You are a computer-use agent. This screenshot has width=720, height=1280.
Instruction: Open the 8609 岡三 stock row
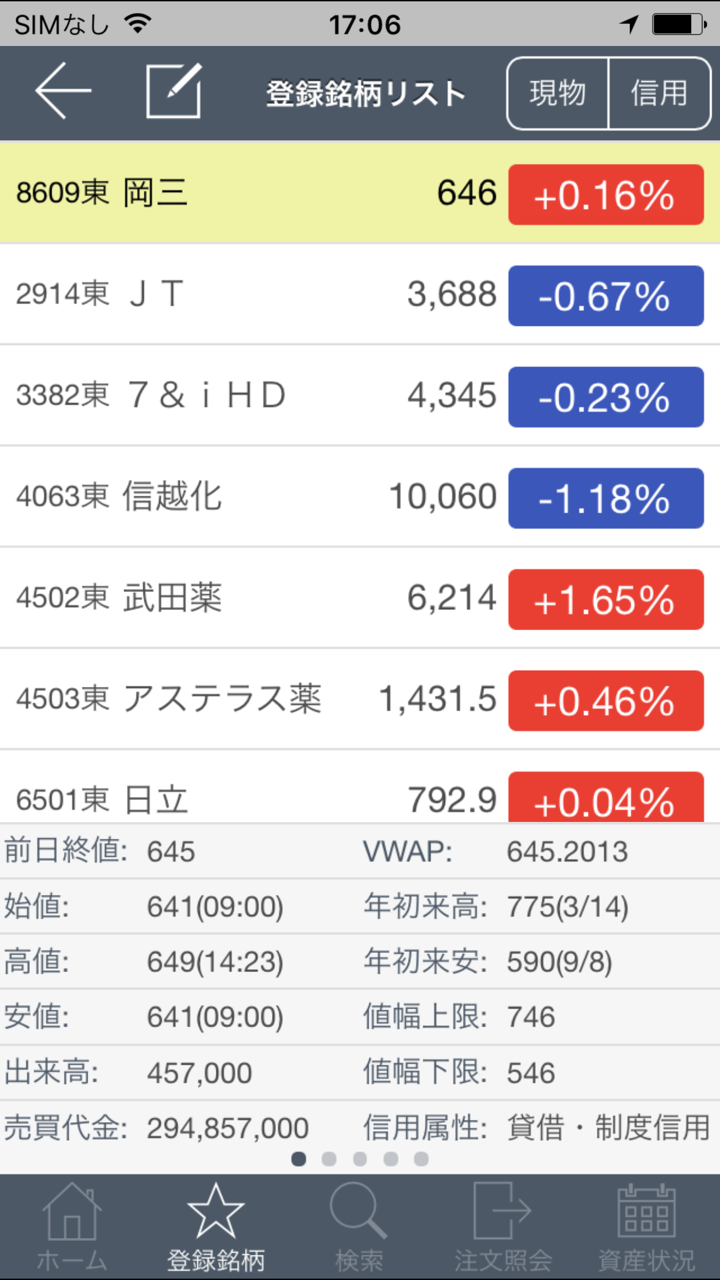tap(250, 193)
